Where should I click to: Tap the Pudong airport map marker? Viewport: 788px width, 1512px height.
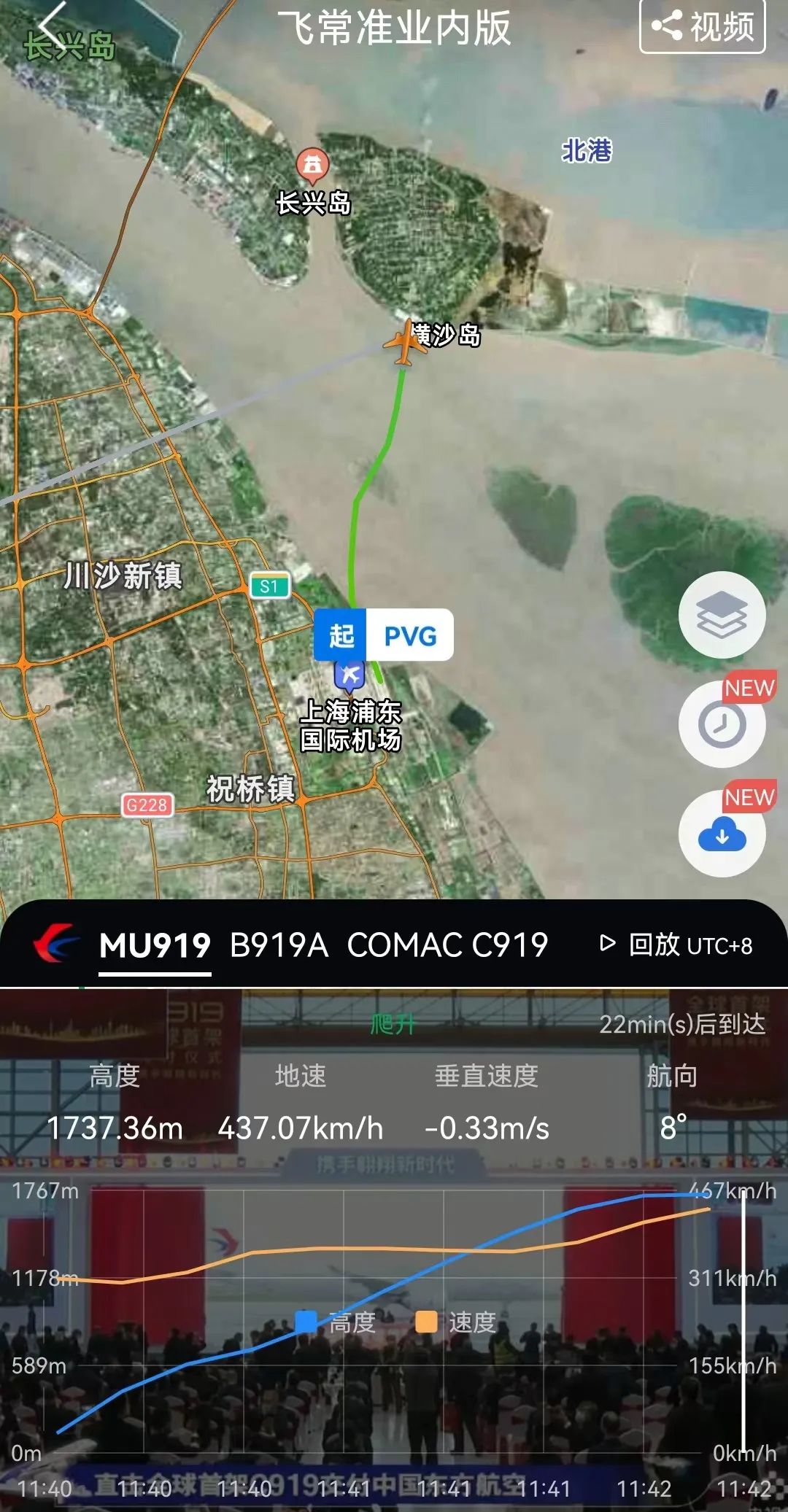click(x=349, y=675)
